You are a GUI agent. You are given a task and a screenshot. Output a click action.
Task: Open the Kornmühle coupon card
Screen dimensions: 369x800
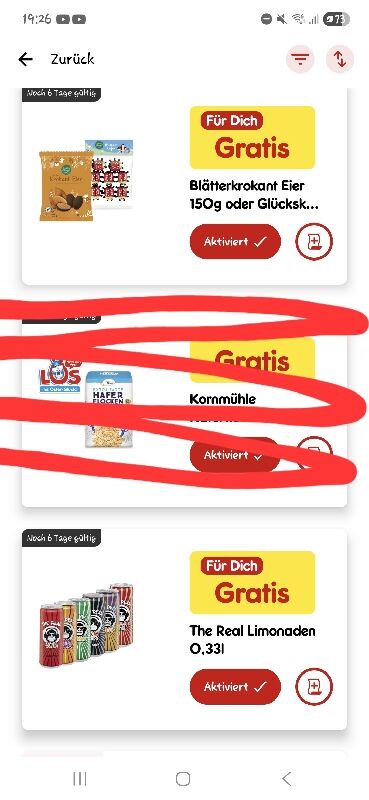(184, 409)
